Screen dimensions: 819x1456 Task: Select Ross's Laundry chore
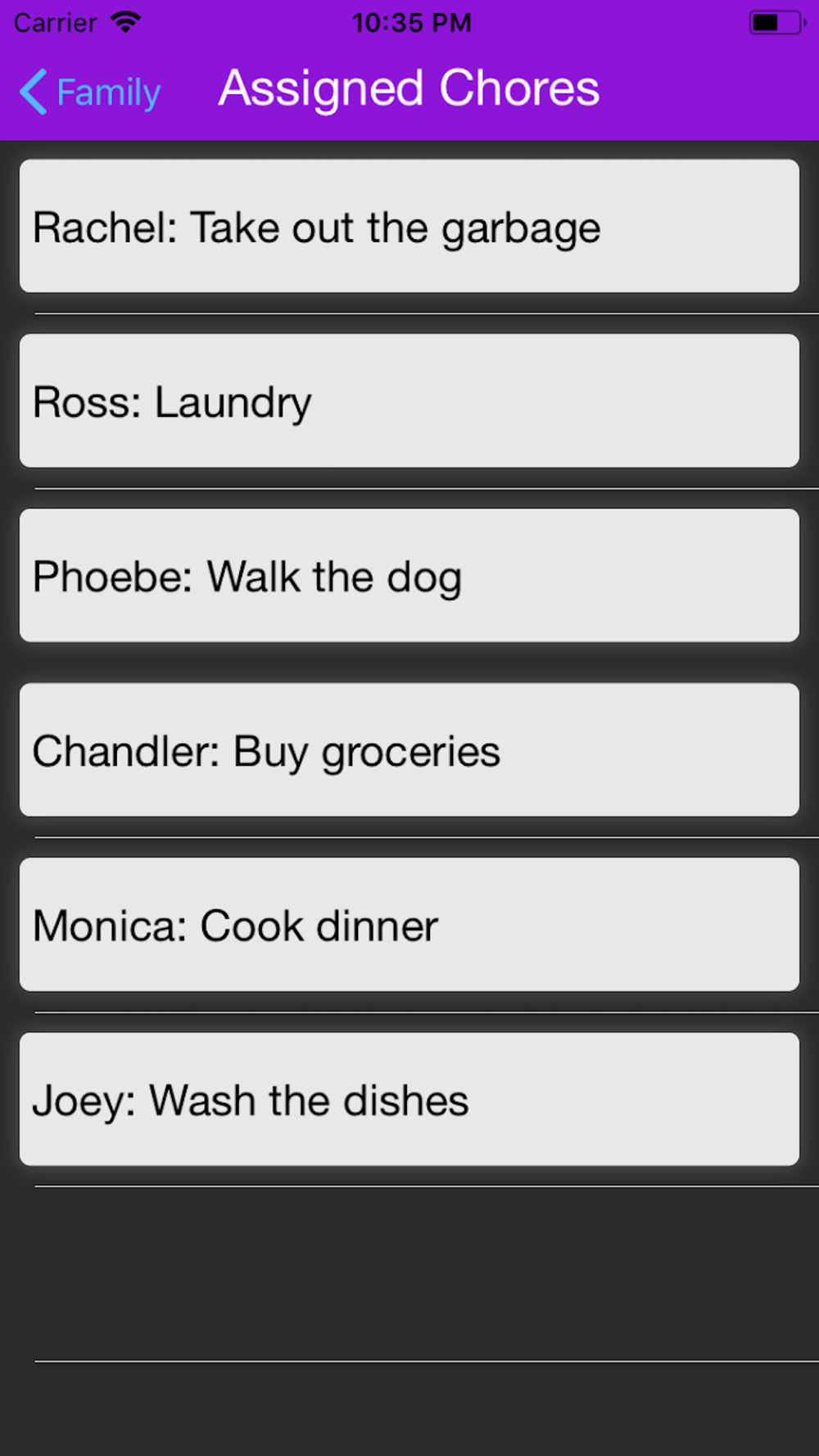(409, 400)
